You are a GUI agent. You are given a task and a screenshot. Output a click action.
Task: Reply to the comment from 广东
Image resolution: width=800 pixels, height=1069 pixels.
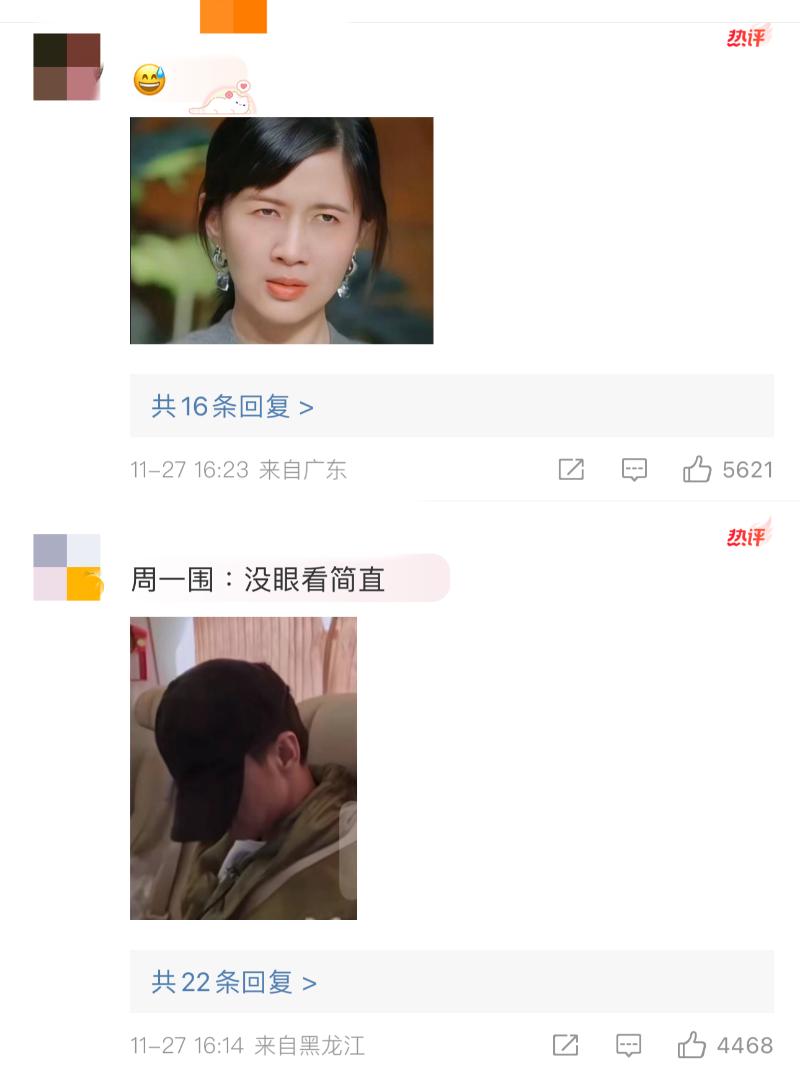click(634, 469)
